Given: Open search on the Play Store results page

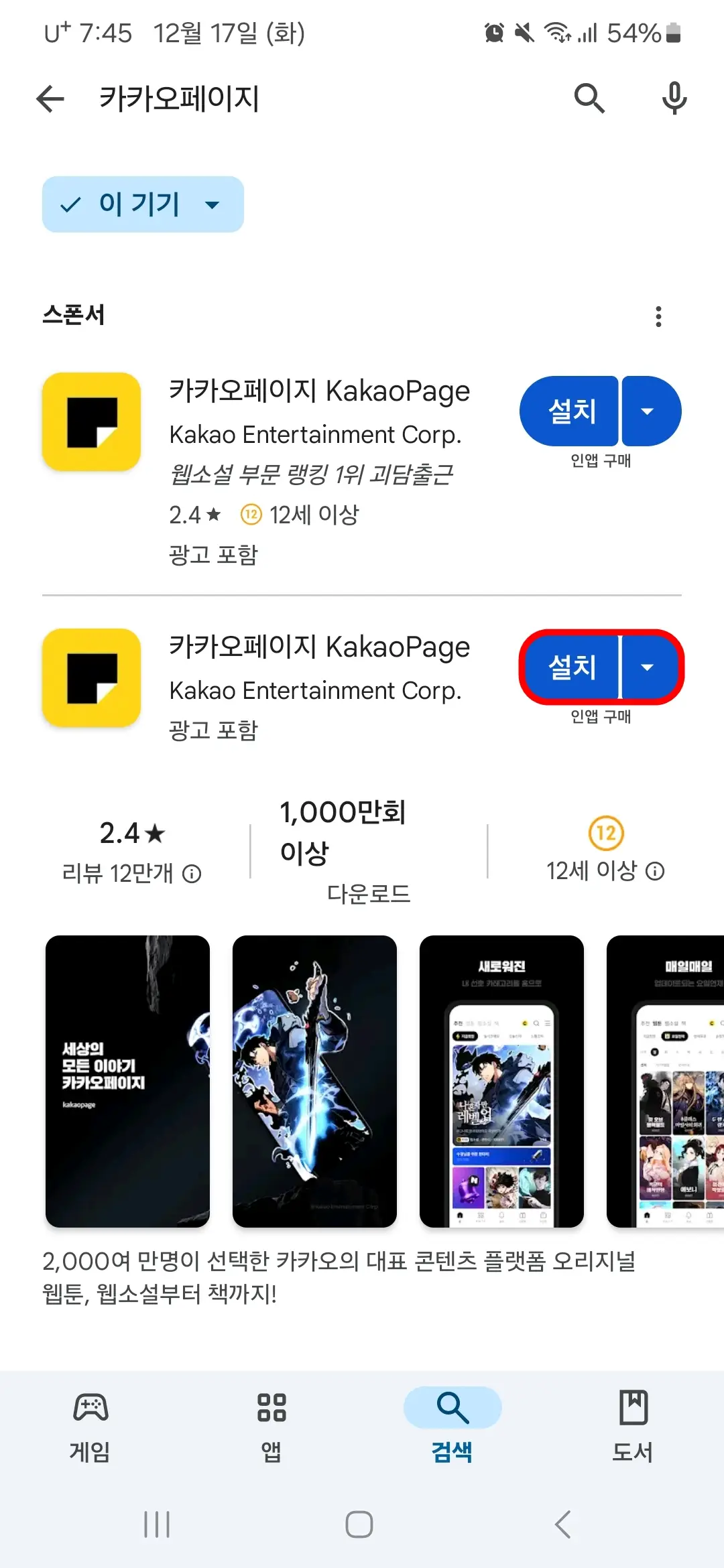Looking at the screenshot, I should point(589,98).
